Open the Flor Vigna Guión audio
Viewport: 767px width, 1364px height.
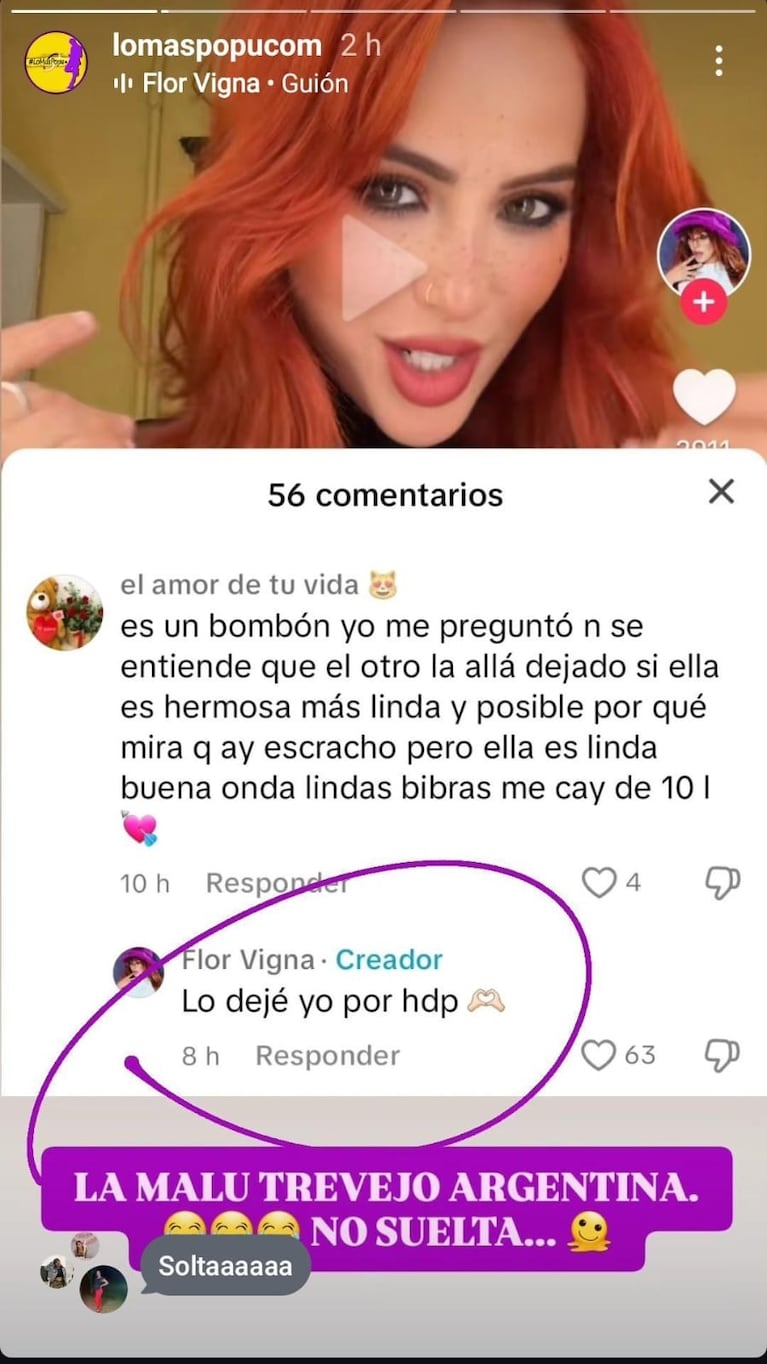232,83
